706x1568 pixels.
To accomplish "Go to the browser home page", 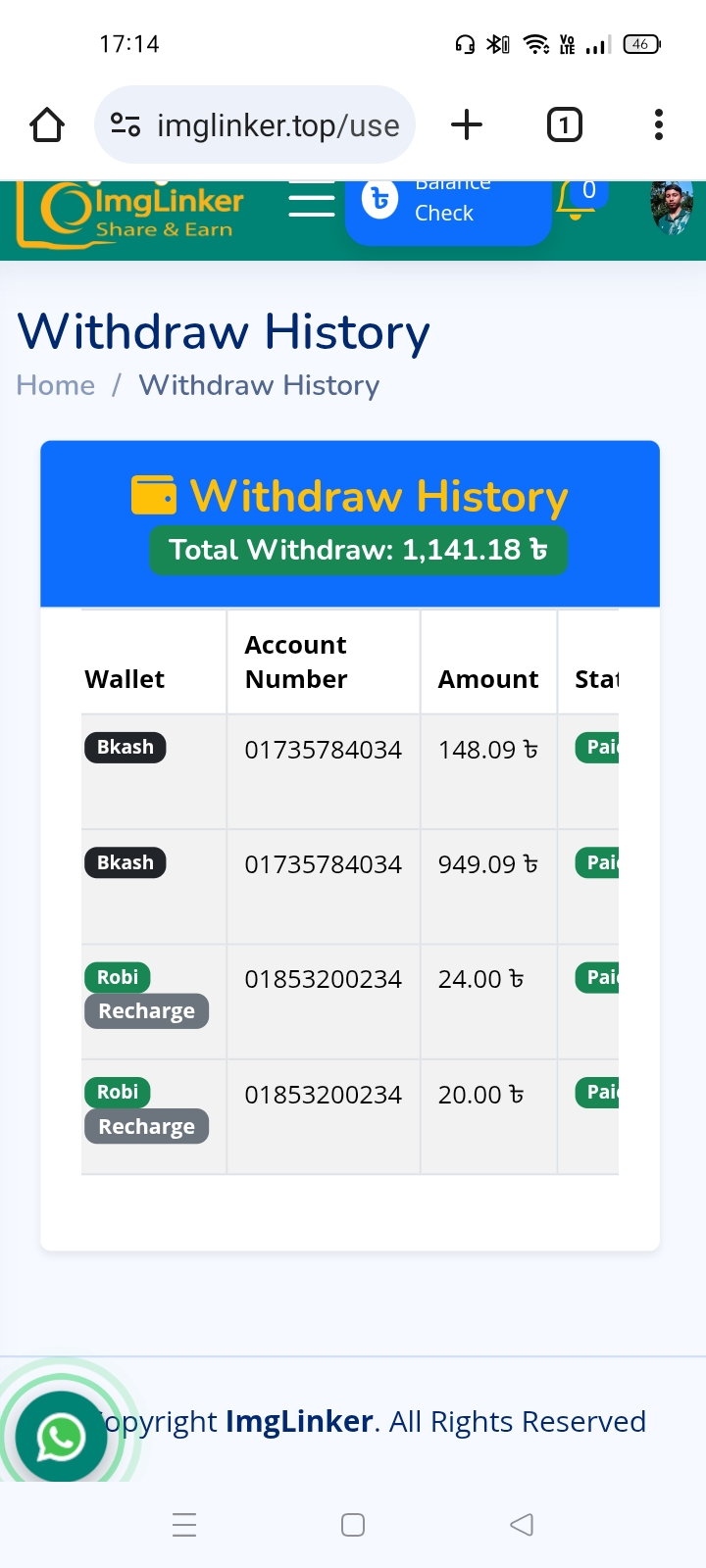I will point(47,125).
